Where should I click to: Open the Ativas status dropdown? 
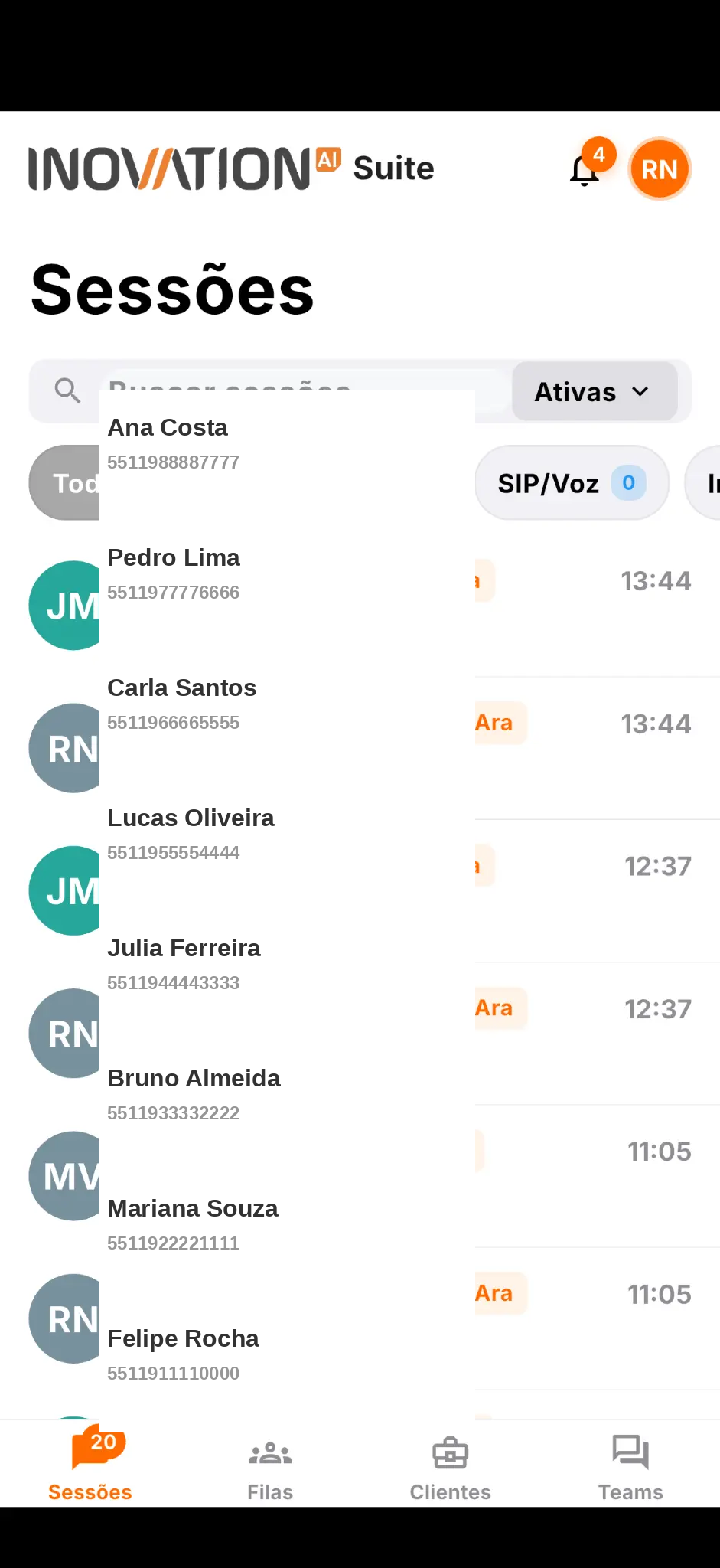(x=595, y=391)
